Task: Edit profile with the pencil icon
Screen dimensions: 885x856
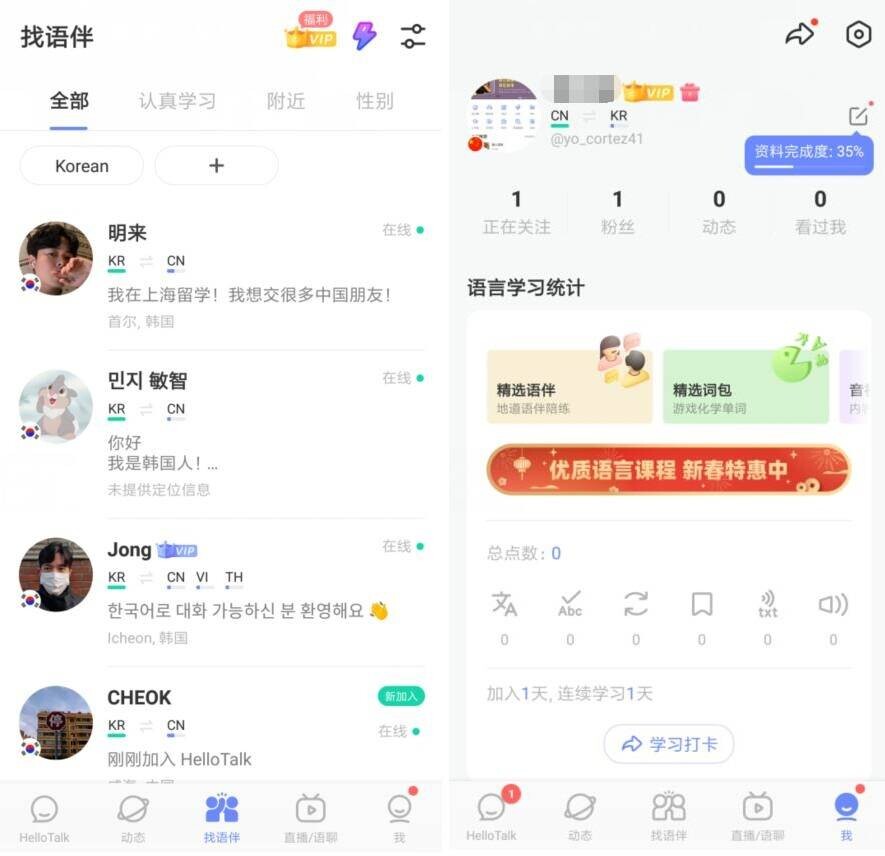Action: (858, 116)
